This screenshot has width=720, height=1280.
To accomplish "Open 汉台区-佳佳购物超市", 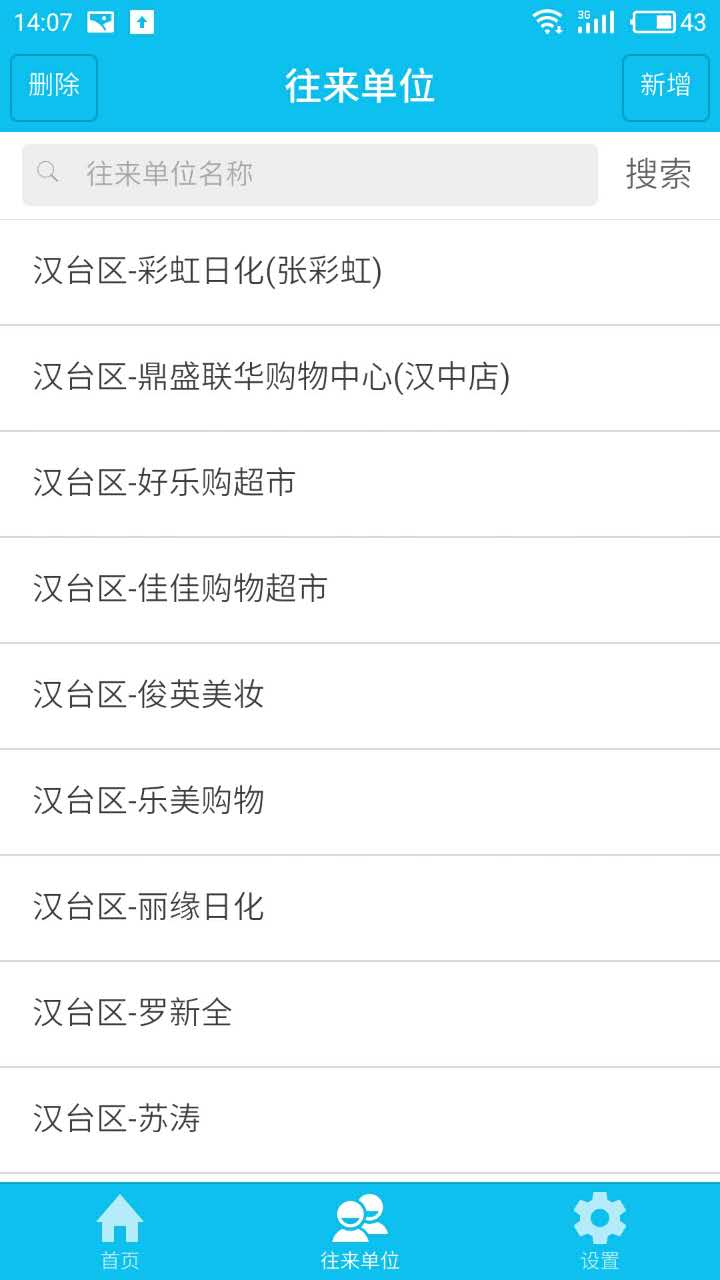I will [360, 590].
